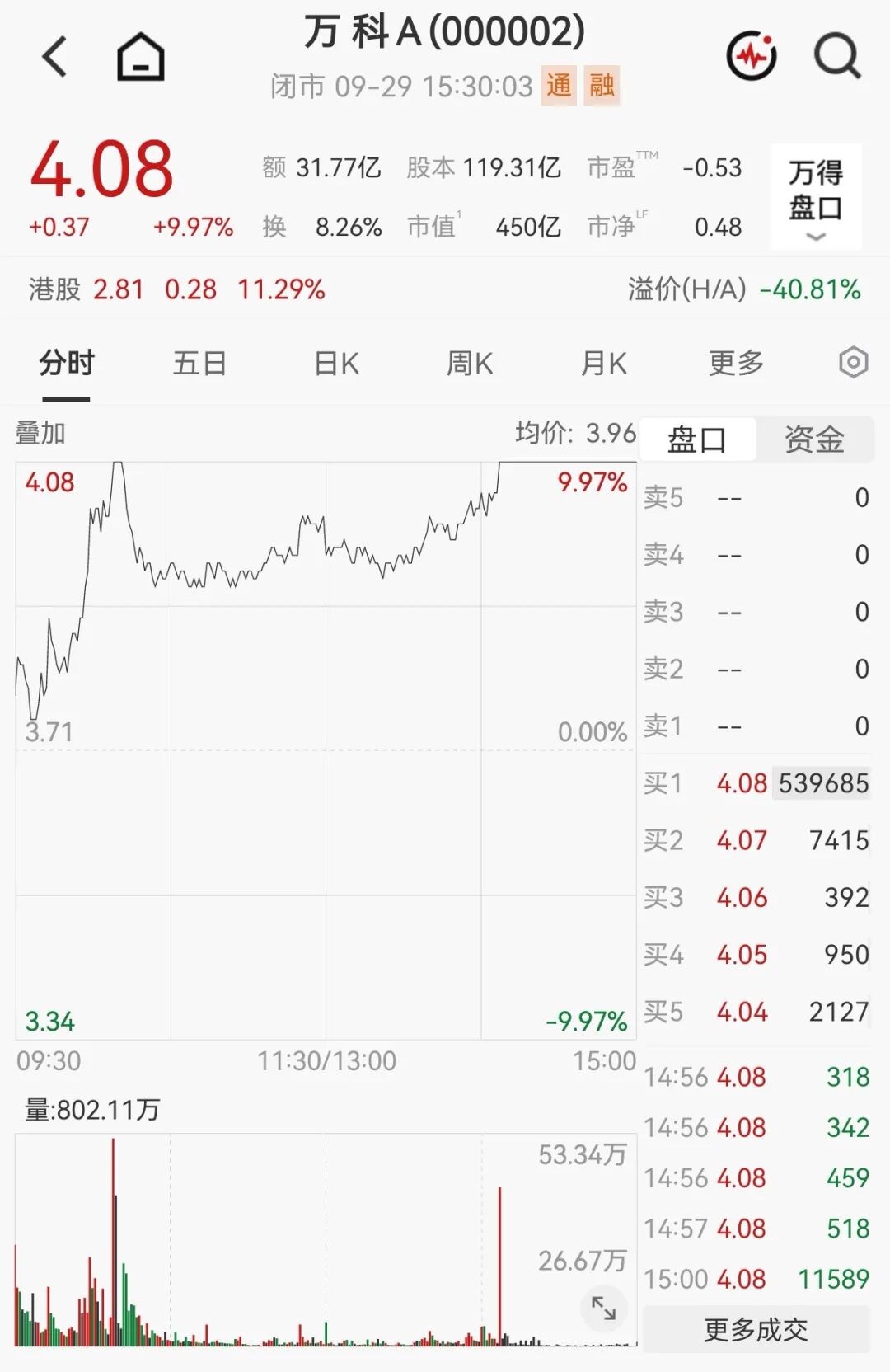Switch to the 日K chart tab
This screenshot has width=890, height=1372.
click(x=336, y=363)
